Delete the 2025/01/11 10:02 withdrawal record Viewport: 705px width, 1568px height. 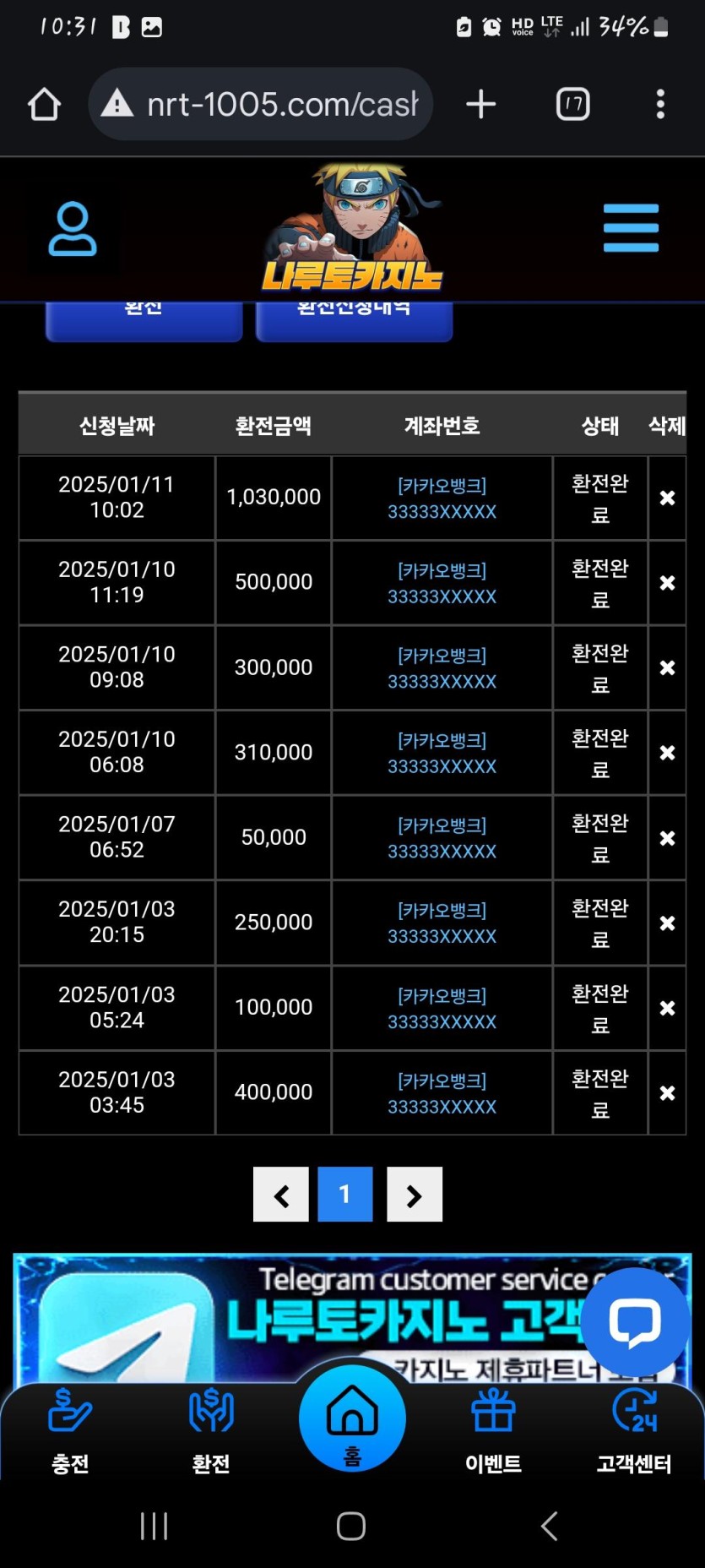tap(667, 498)
